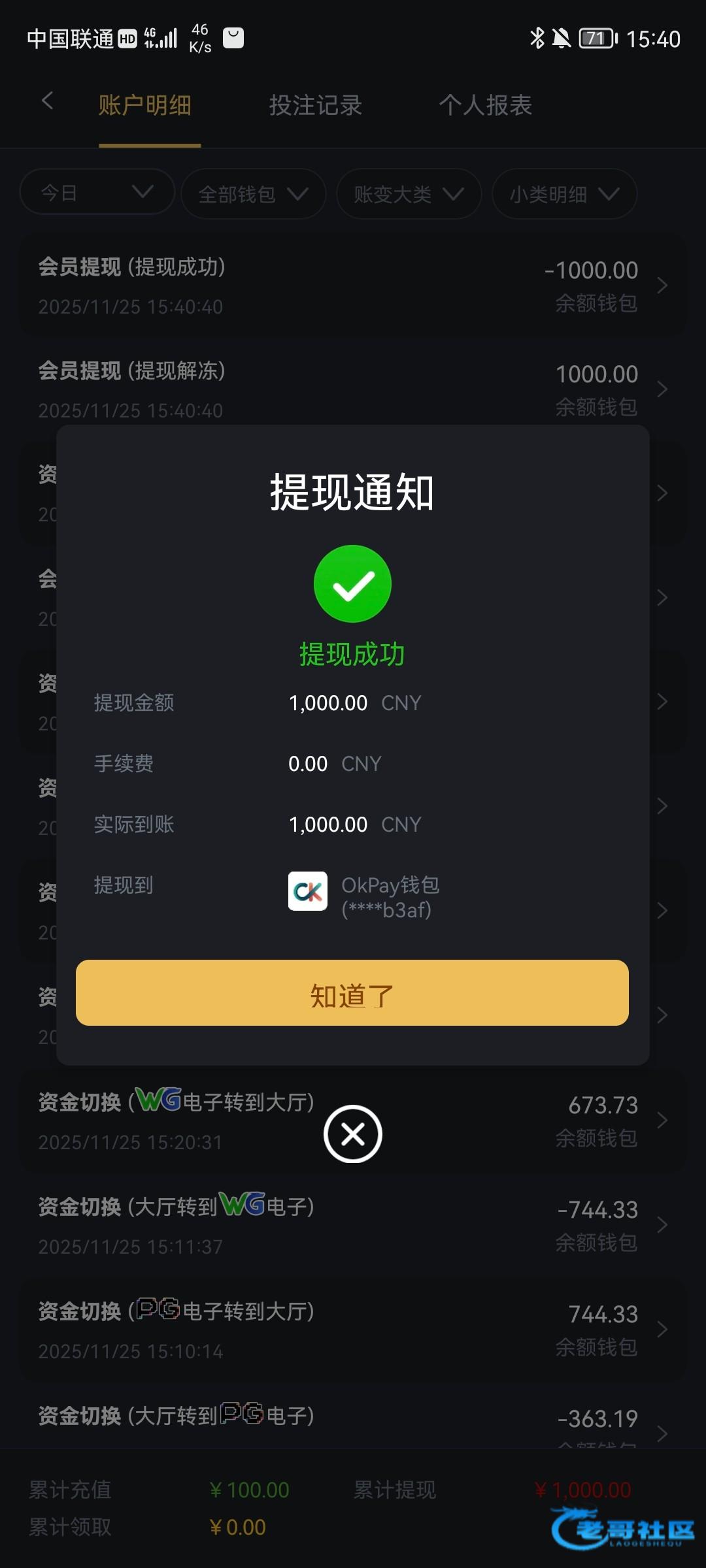This screenshot has height=1568, width=706.
Task: Open the 小类明细 dropdown
Action: click(x=564, y=194)
